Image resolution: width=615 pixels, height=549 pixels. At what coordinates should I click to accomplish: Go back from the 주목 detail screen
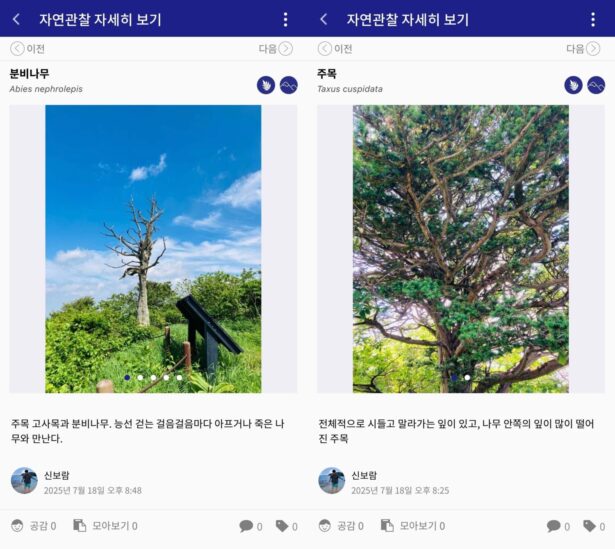coord(324,19)
